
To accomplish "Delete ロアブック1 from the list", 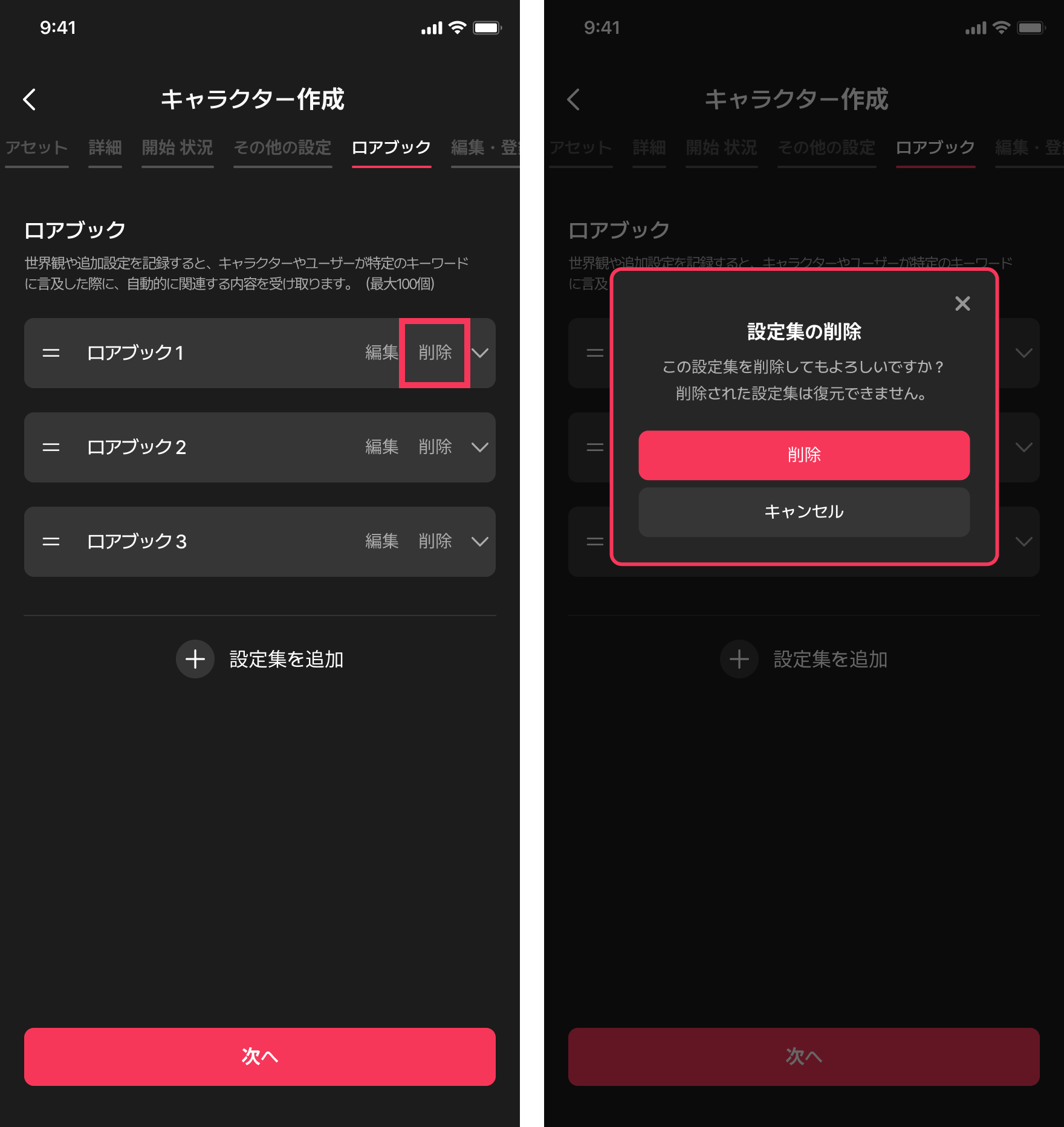I will 435,352.
